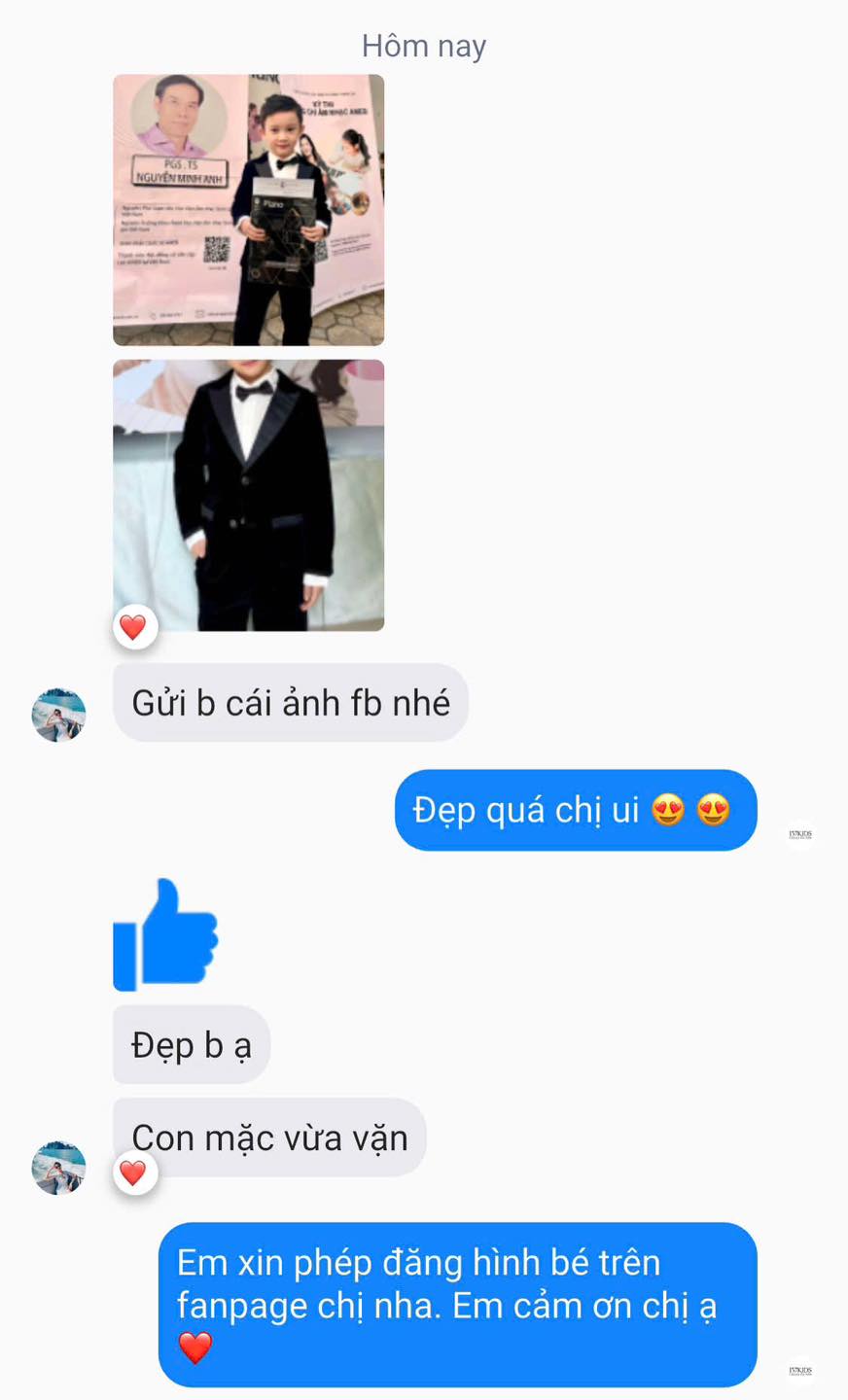Viewport: 848px width, 1400px height.
Task: Open the sender's avatar beside "Con mặc vừa vặn"
Action: click(x=58, y=1168)
